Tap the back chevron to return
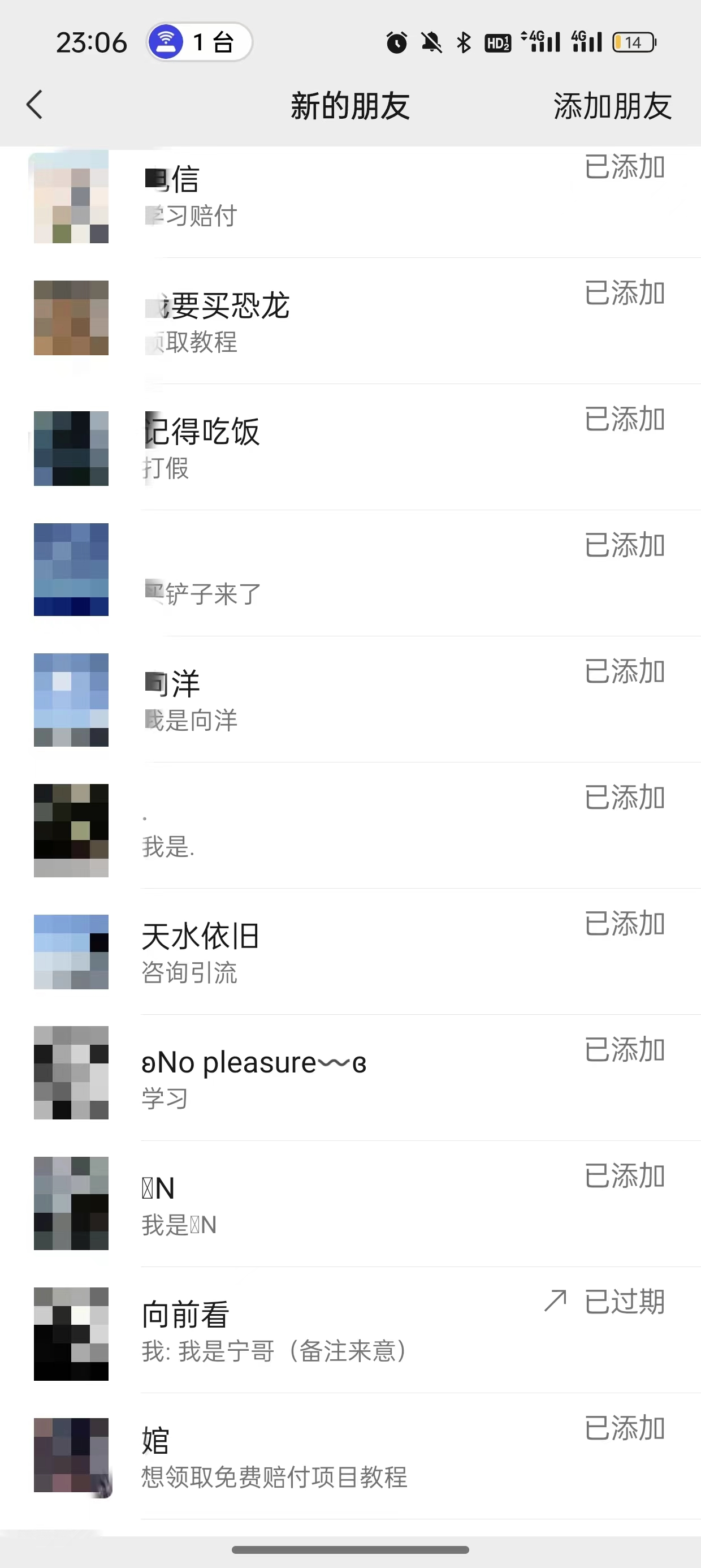 point(34,105)
